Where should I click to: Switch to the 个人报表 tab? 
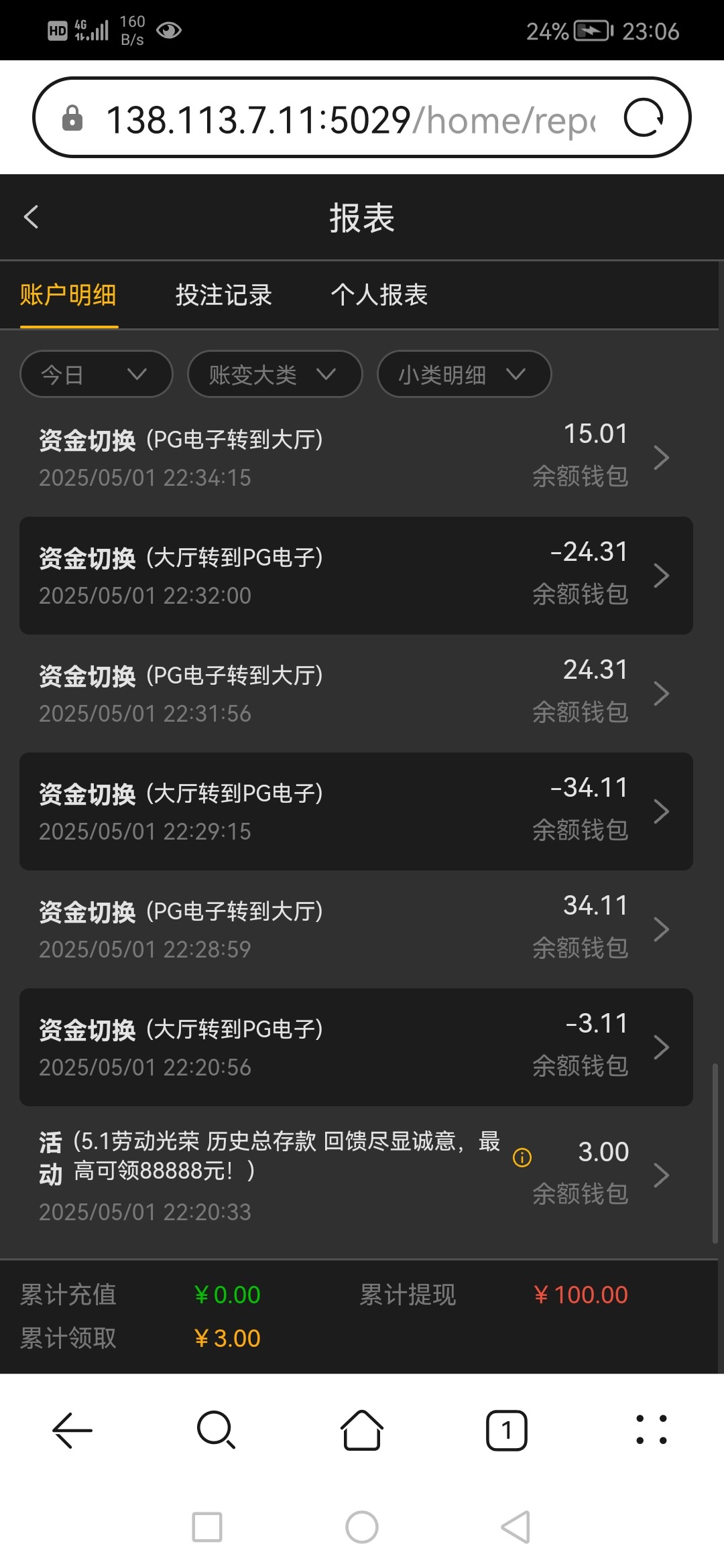(379, 295)
